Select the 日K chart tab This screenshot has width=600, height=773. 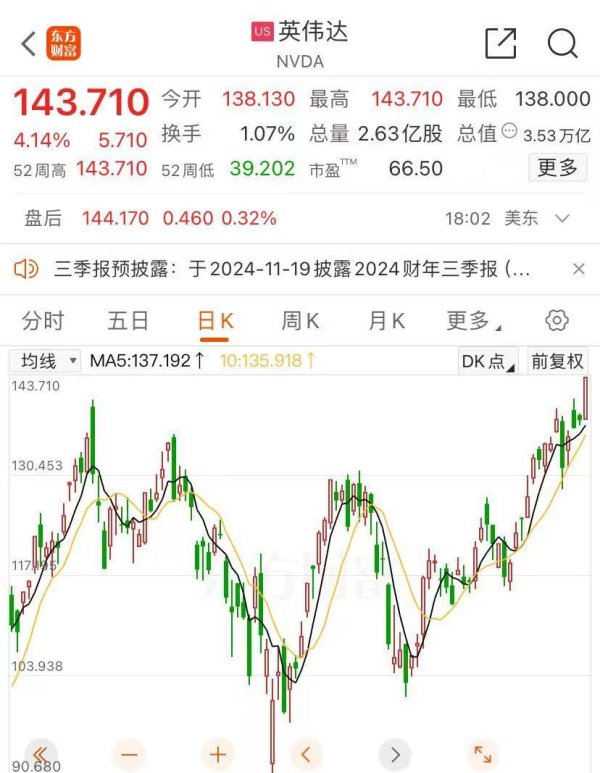click(215, 321)
